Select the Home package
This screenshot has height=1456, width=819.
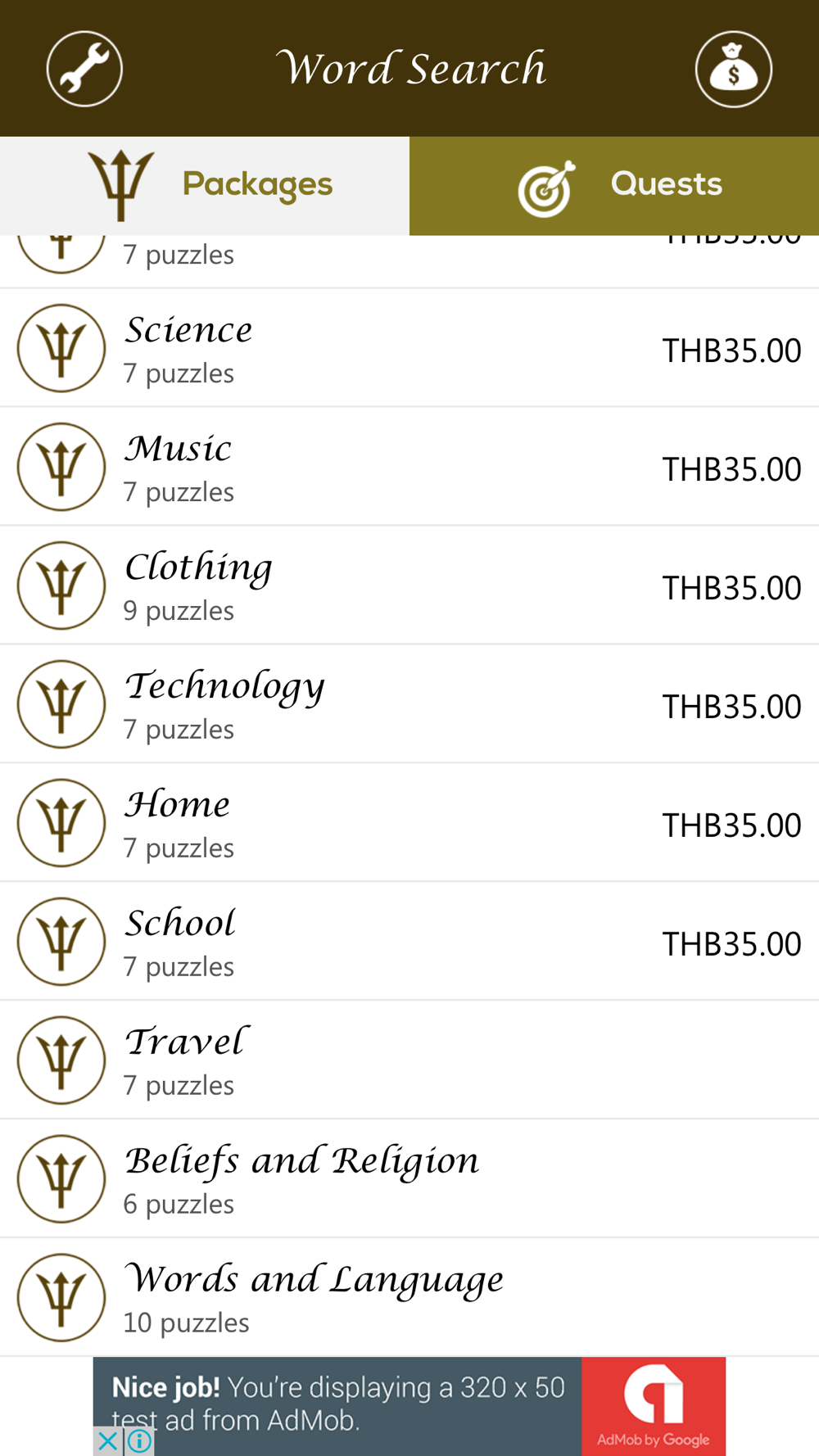coord(409,823)
